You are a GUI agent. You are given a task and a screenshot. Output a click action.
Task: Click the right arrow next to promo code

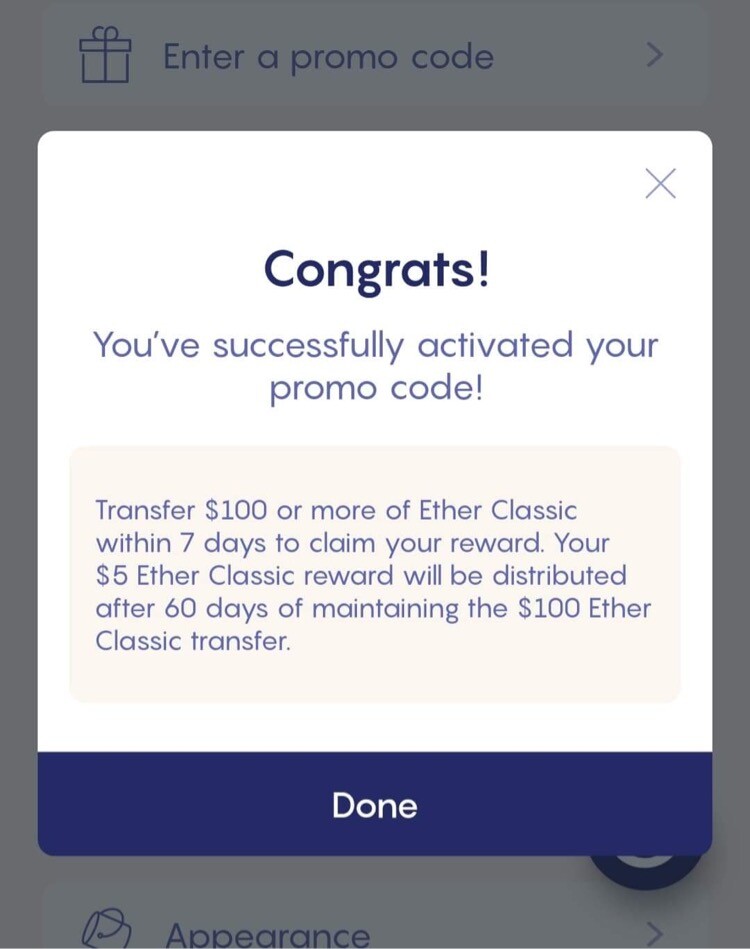pos(653,55)
